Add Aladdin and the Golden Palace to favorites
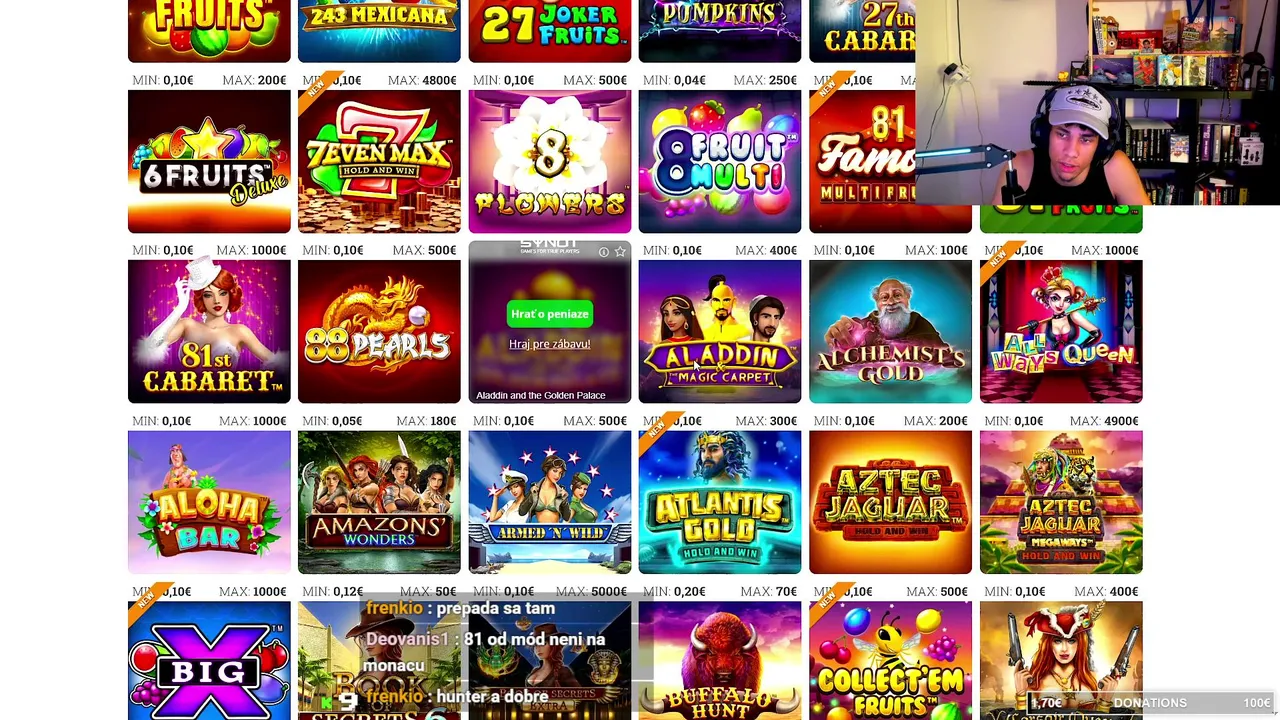Viewport: 1280px width, 720px height. coord(620,252)
